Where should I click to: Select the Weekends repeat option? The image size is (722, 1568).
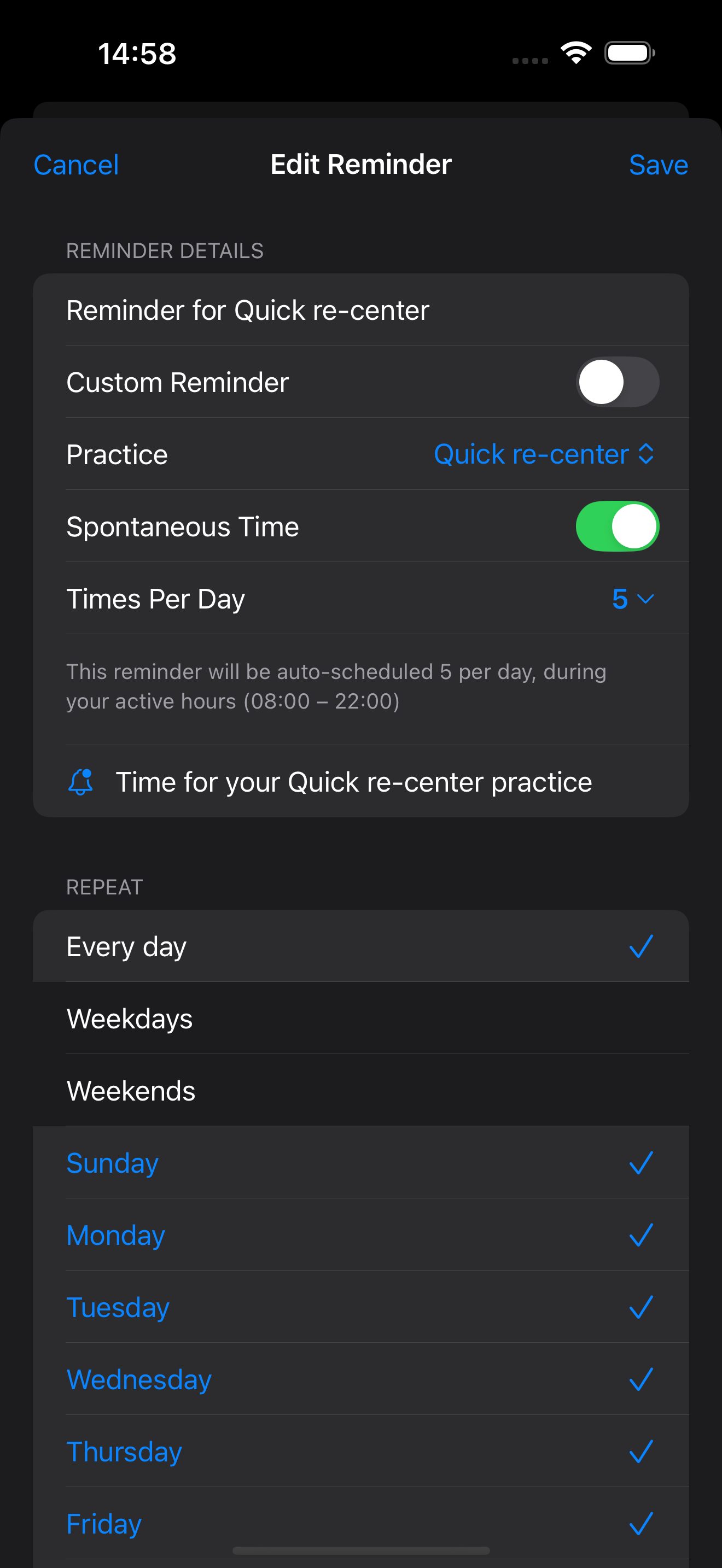coord(361,1090)
